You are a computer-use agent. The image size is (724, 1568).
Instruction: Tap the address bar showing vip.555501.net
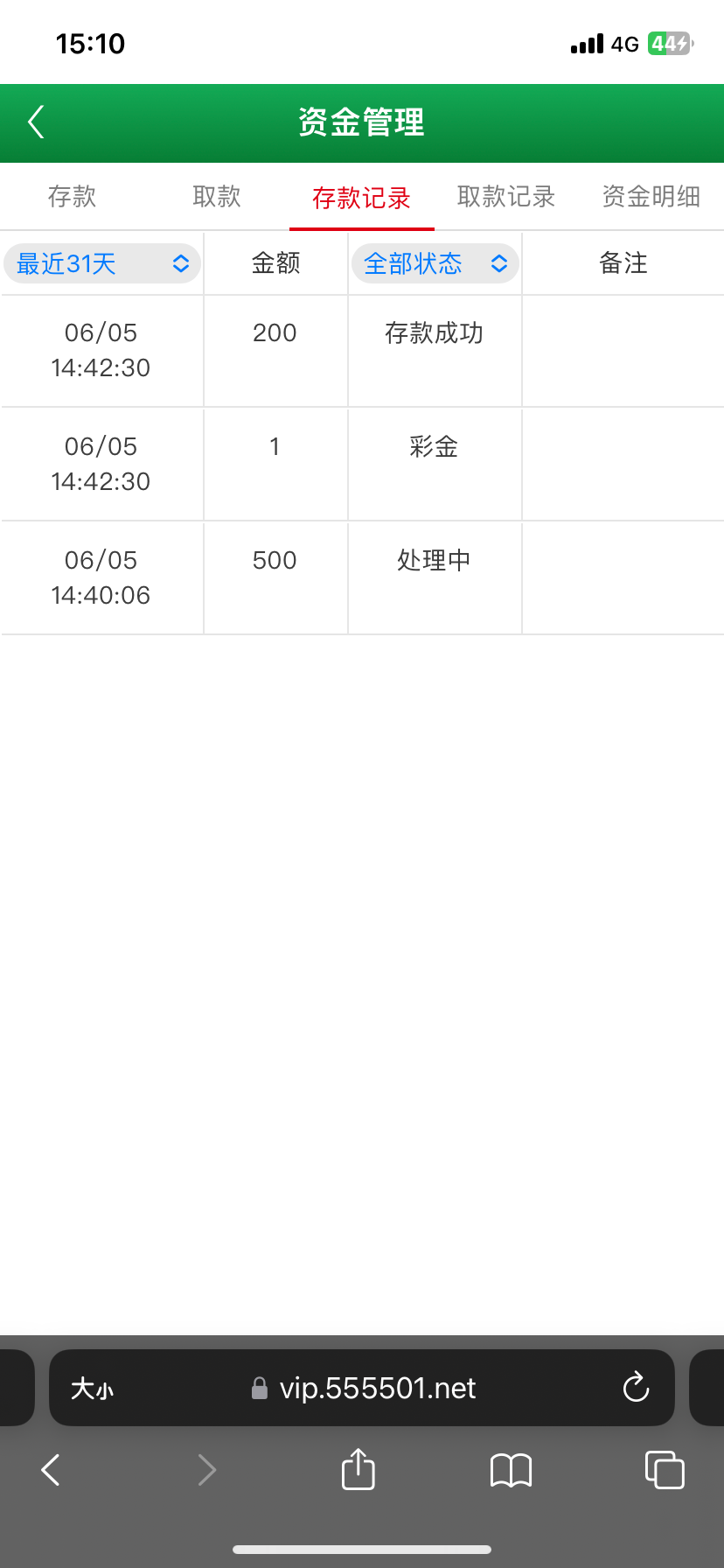click(376, 1388)
